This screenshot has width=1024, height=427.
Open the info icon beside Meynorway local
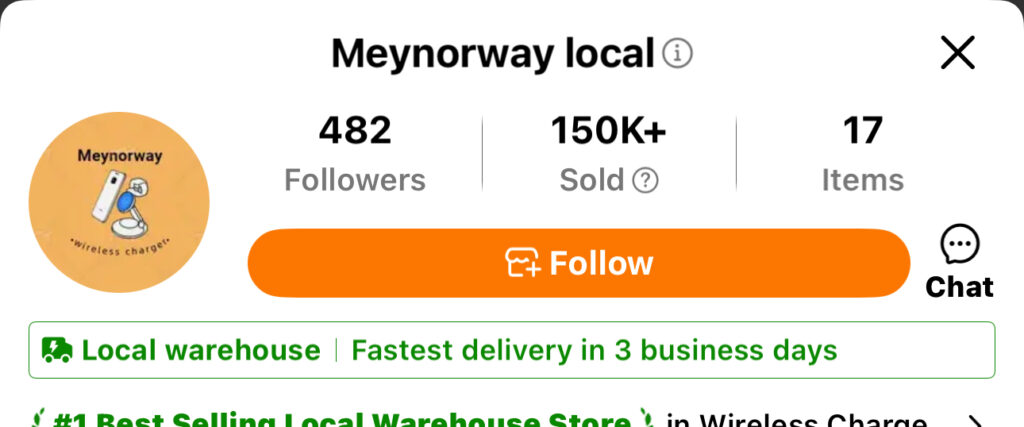coord(679,53)
